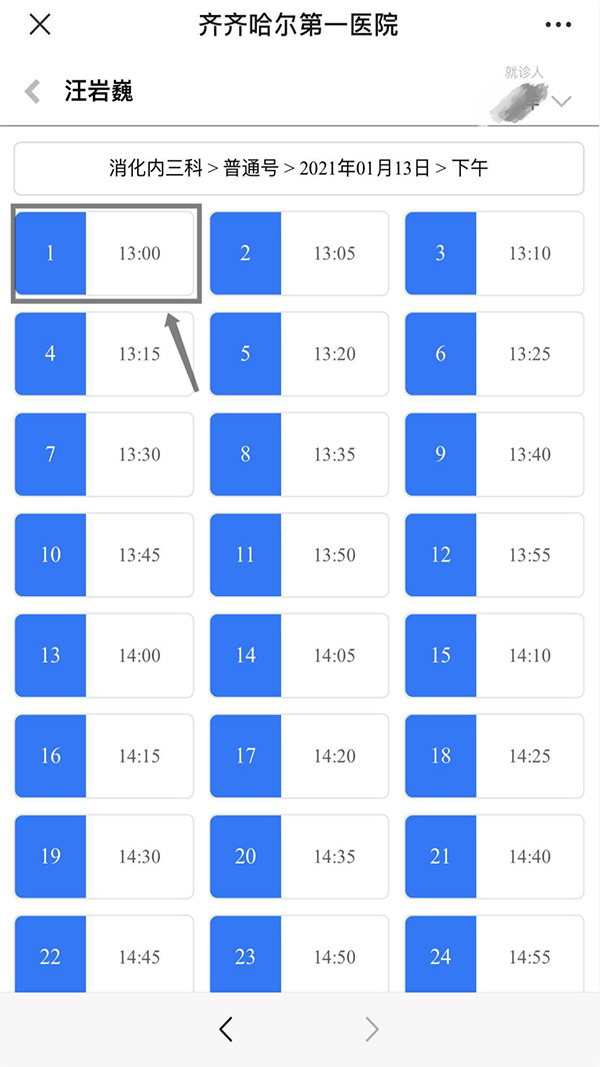Select slot 14 at 14:05
The image size is (600, 1067).
[299, 655]
